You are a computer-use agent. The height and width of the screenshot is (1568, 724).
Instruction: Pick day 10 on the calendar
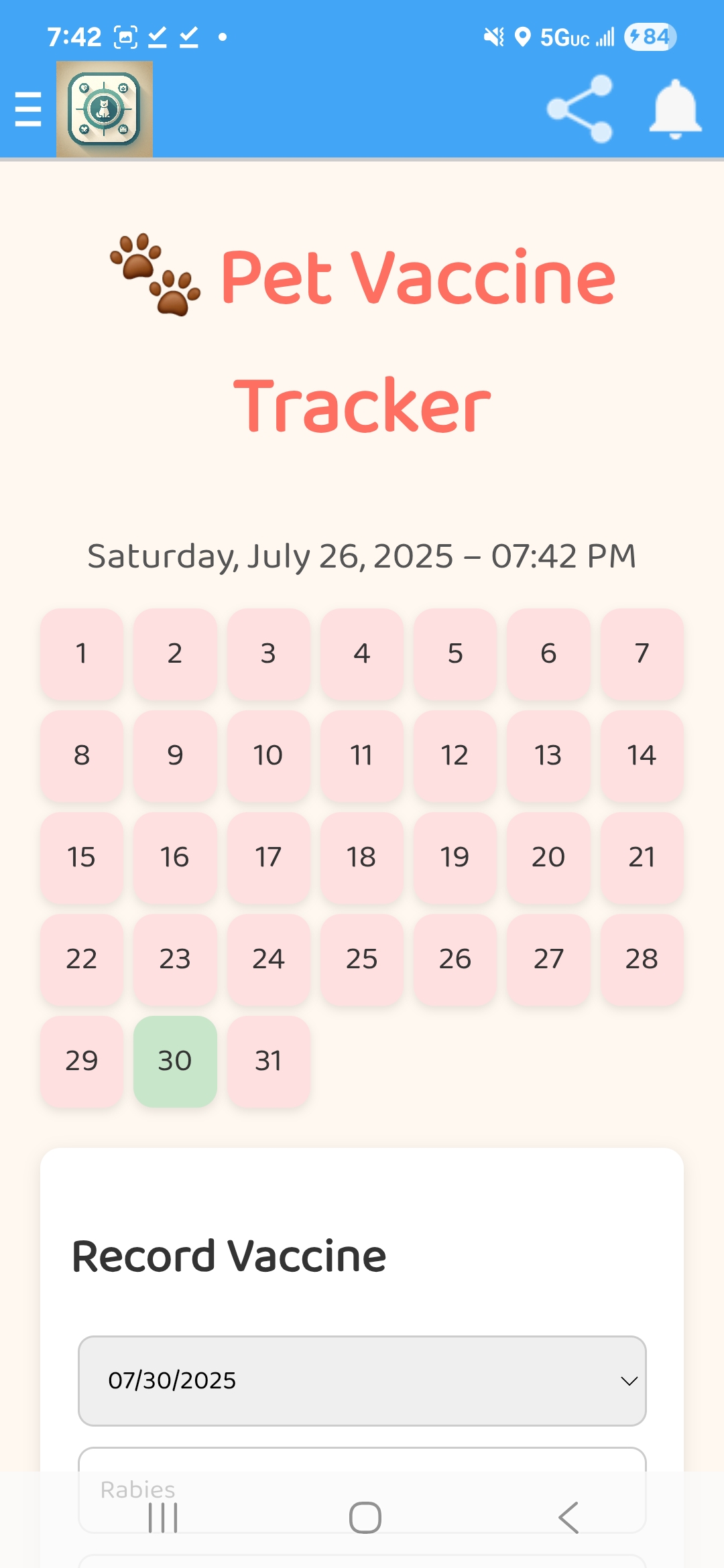coord(268,755)
